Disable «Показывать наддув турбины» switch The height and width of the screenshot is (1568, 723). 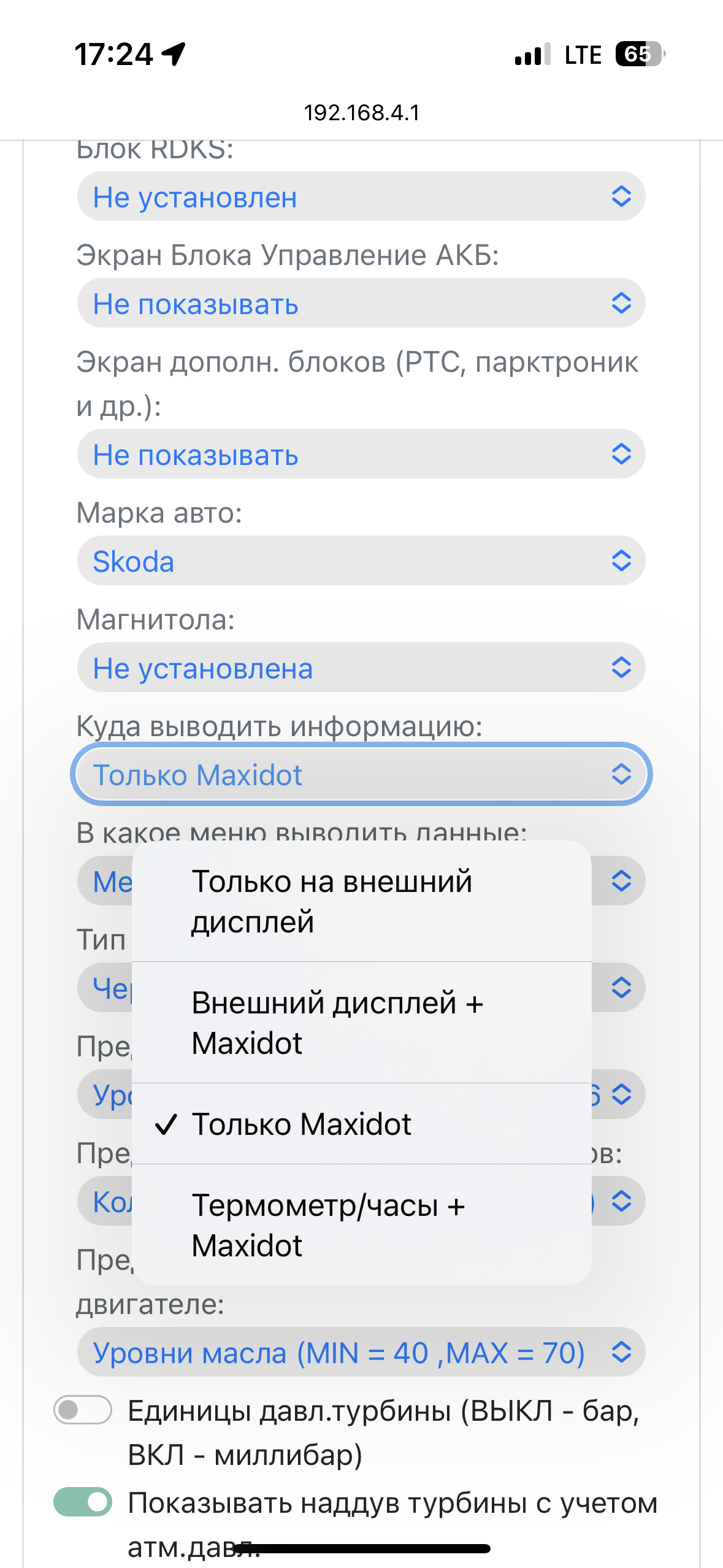tap(83, 1502)
